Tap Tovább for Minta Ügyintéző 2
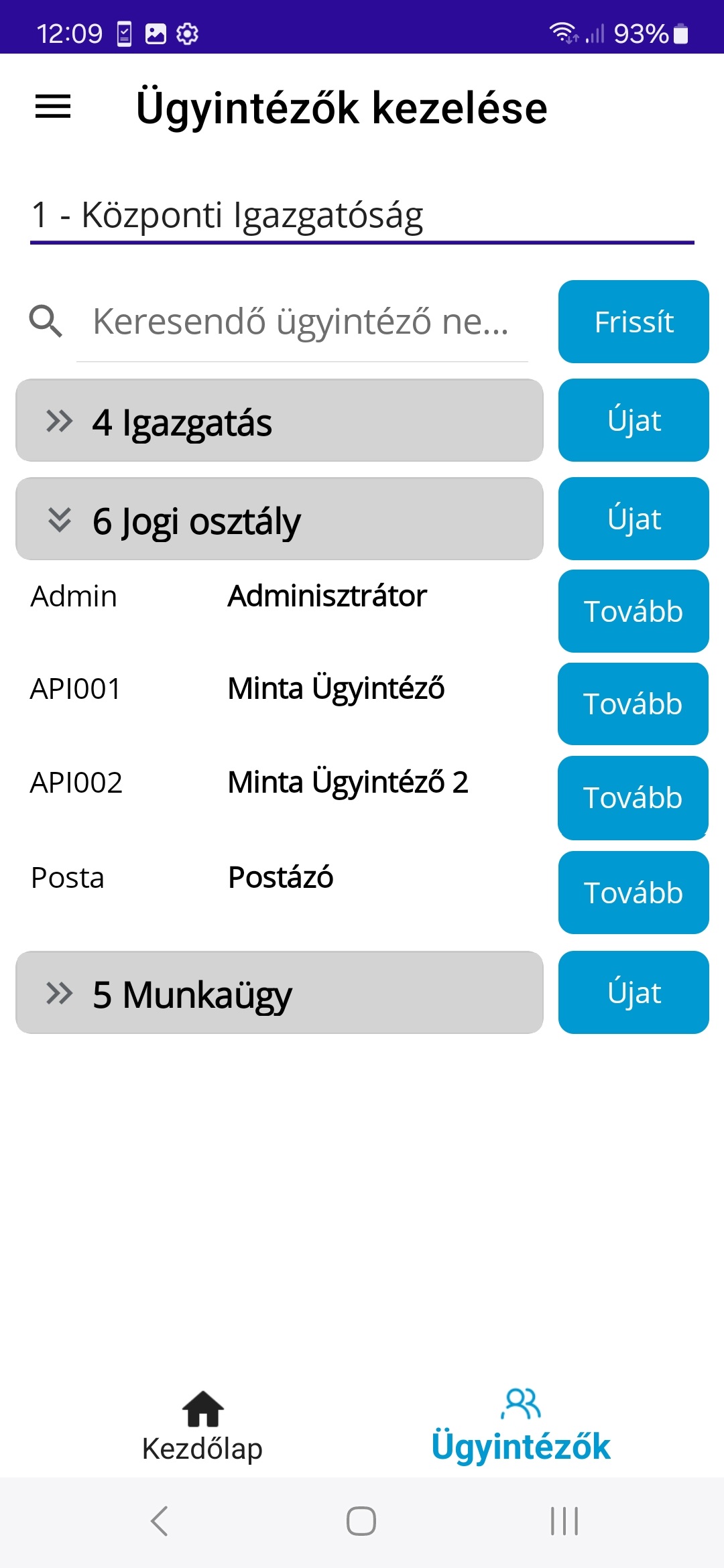This screenshot has height=1568, width=724. pyautogui.click(x=633, y=798)
